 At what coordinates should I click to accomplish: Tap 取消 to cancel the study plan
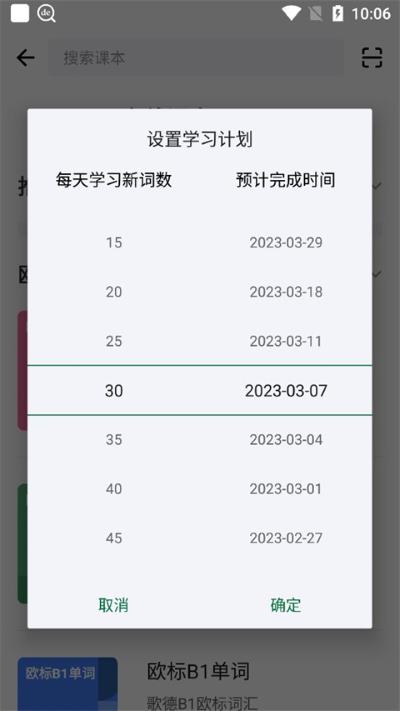[113, 605]
